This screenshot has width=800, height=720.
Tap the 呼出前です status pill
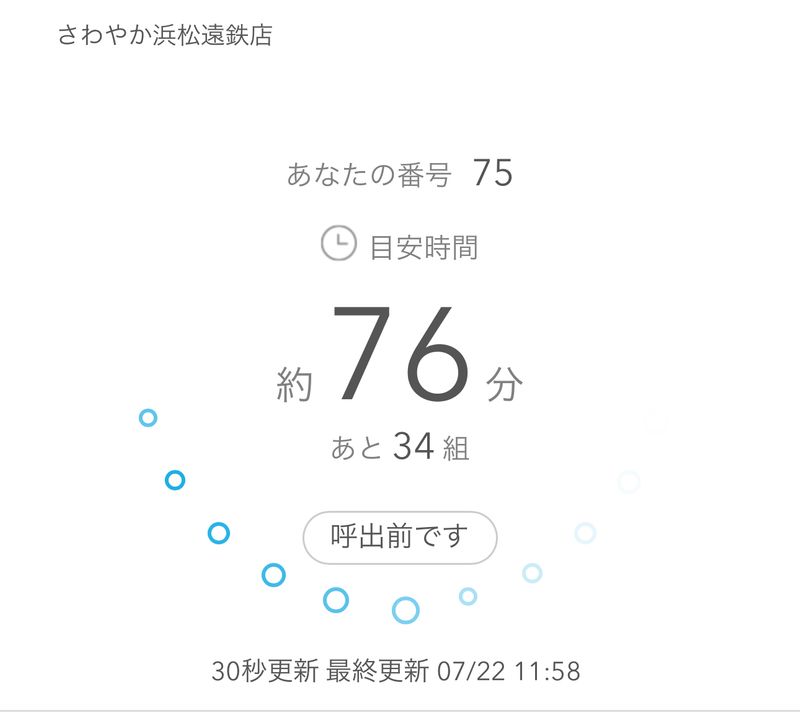click(400, 537)
